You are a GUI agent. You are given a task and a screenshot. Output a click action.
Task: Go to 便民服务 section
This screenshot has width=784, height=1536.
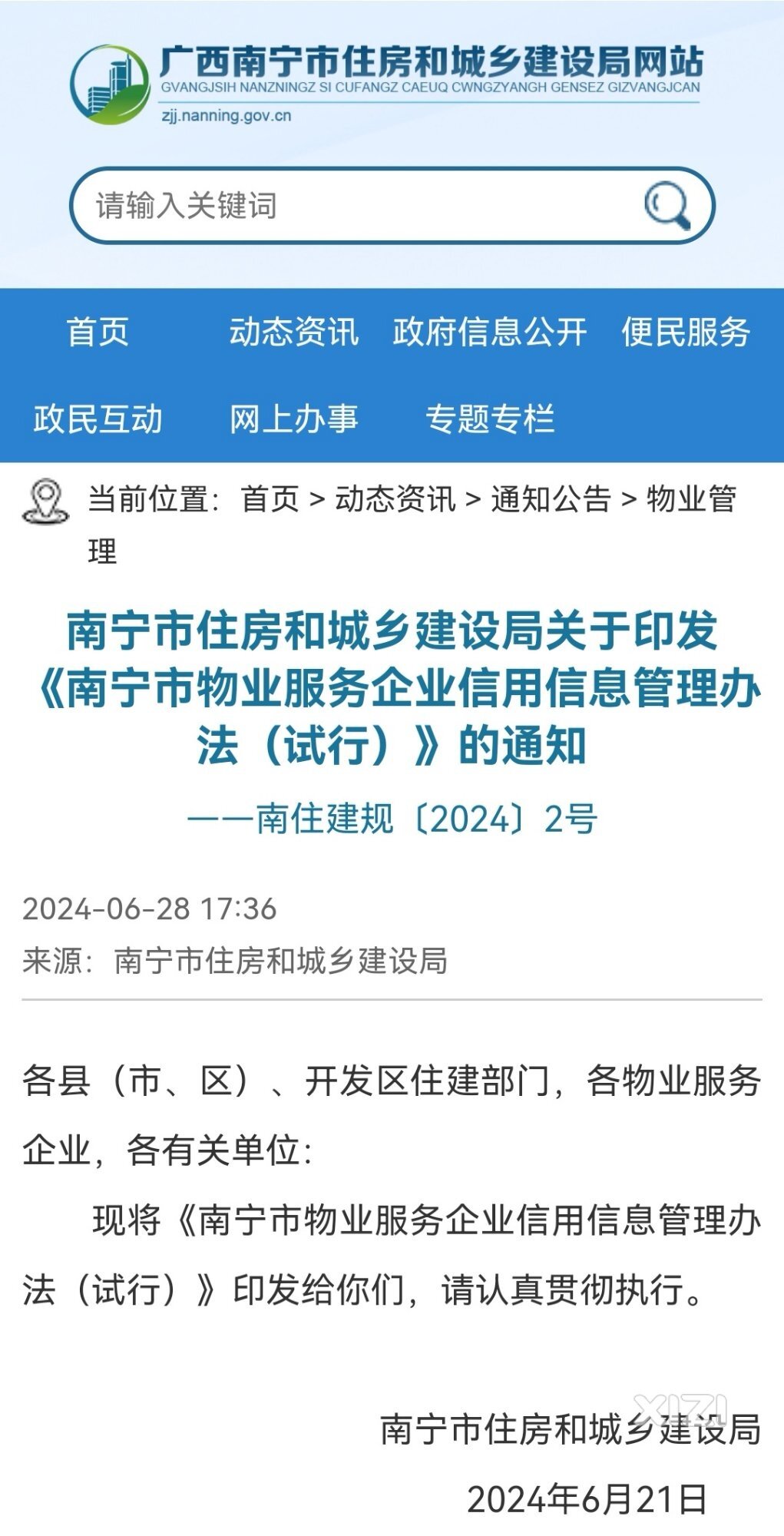pyautogui.click(x=685, y=333)
